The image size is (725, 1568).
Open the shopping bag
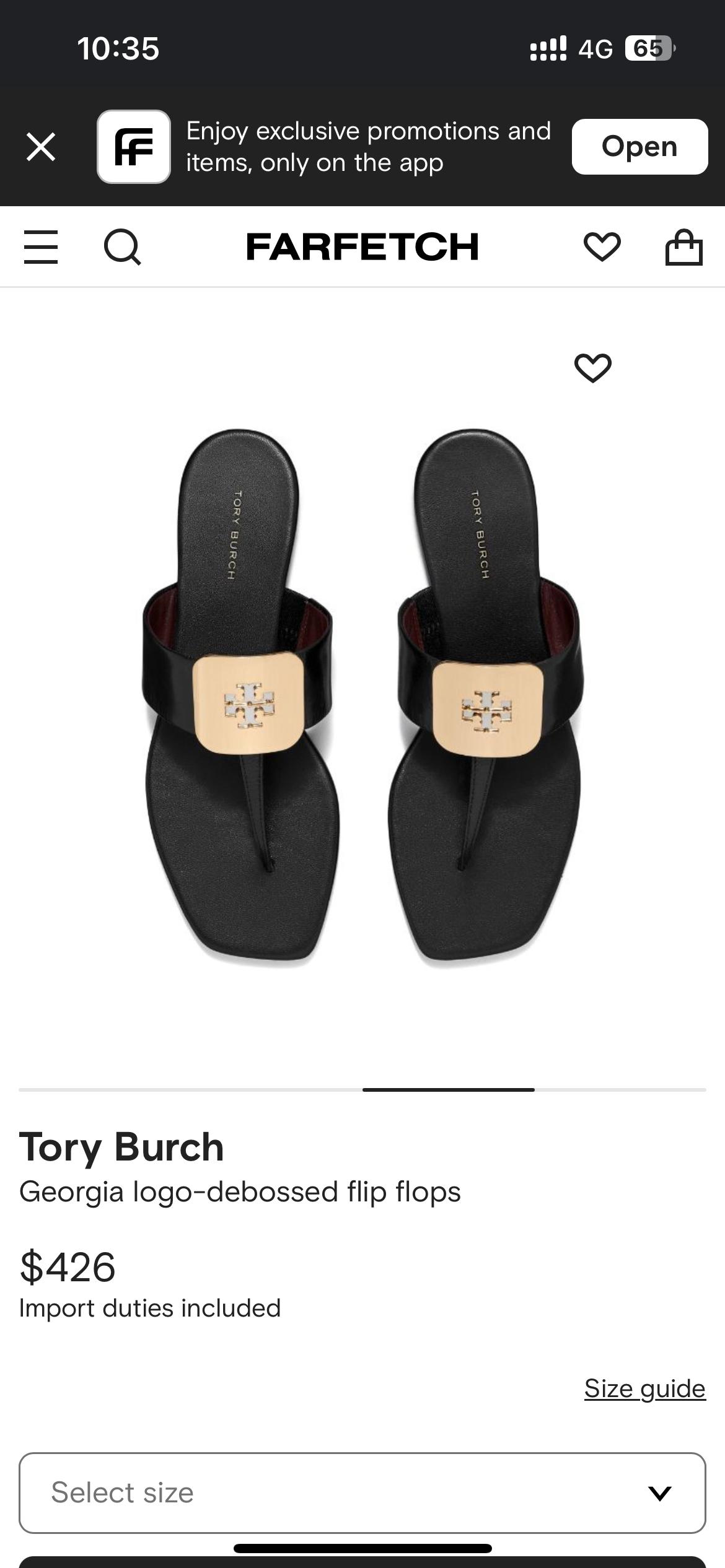click(683, 247)
